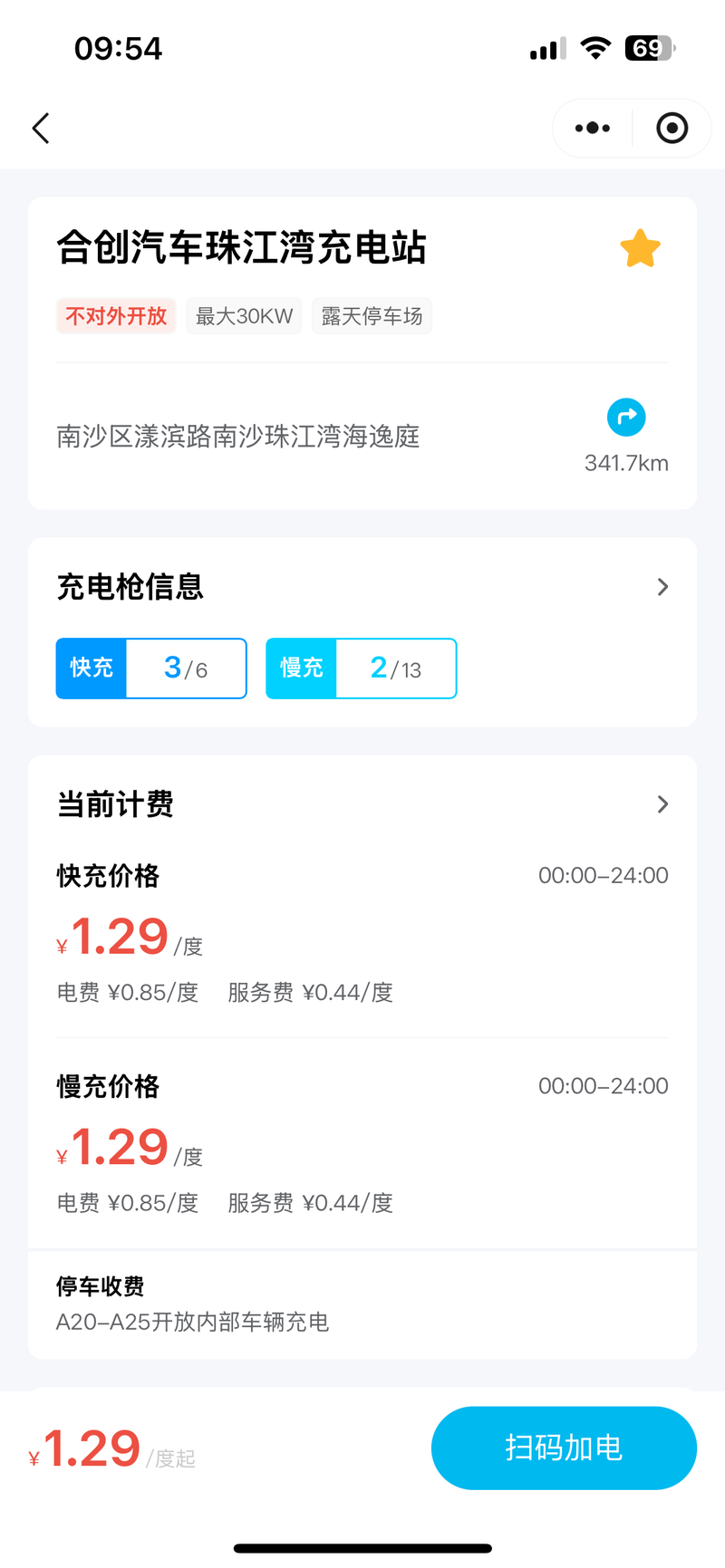Image resolution: width=725 pixels, height=1568 pixels.
Task: Select the 快充 3/6 chargers chip
Action: pos(151,669)
